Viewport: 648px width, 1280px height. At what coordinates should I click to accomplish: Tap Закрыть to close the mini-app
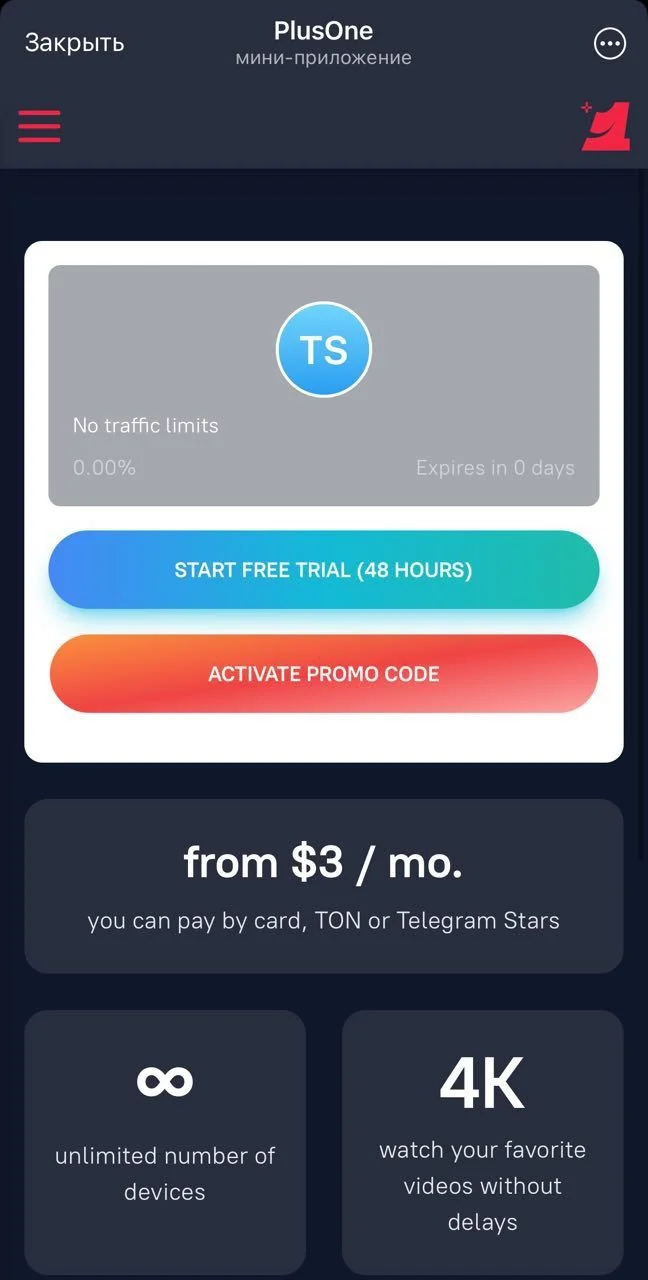74,43
